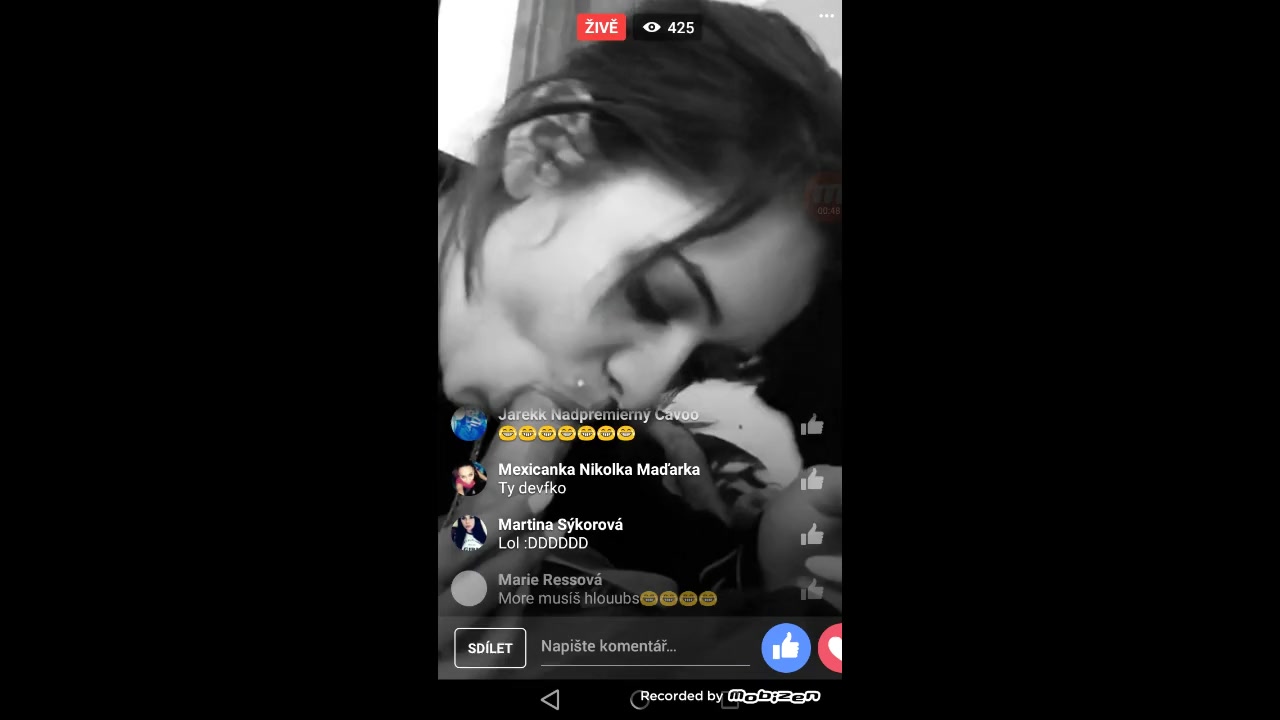The width and height of the screenshot is (1280, 720).
Task: Like Marie Ressová's comment
Action: tap(811, 590)
